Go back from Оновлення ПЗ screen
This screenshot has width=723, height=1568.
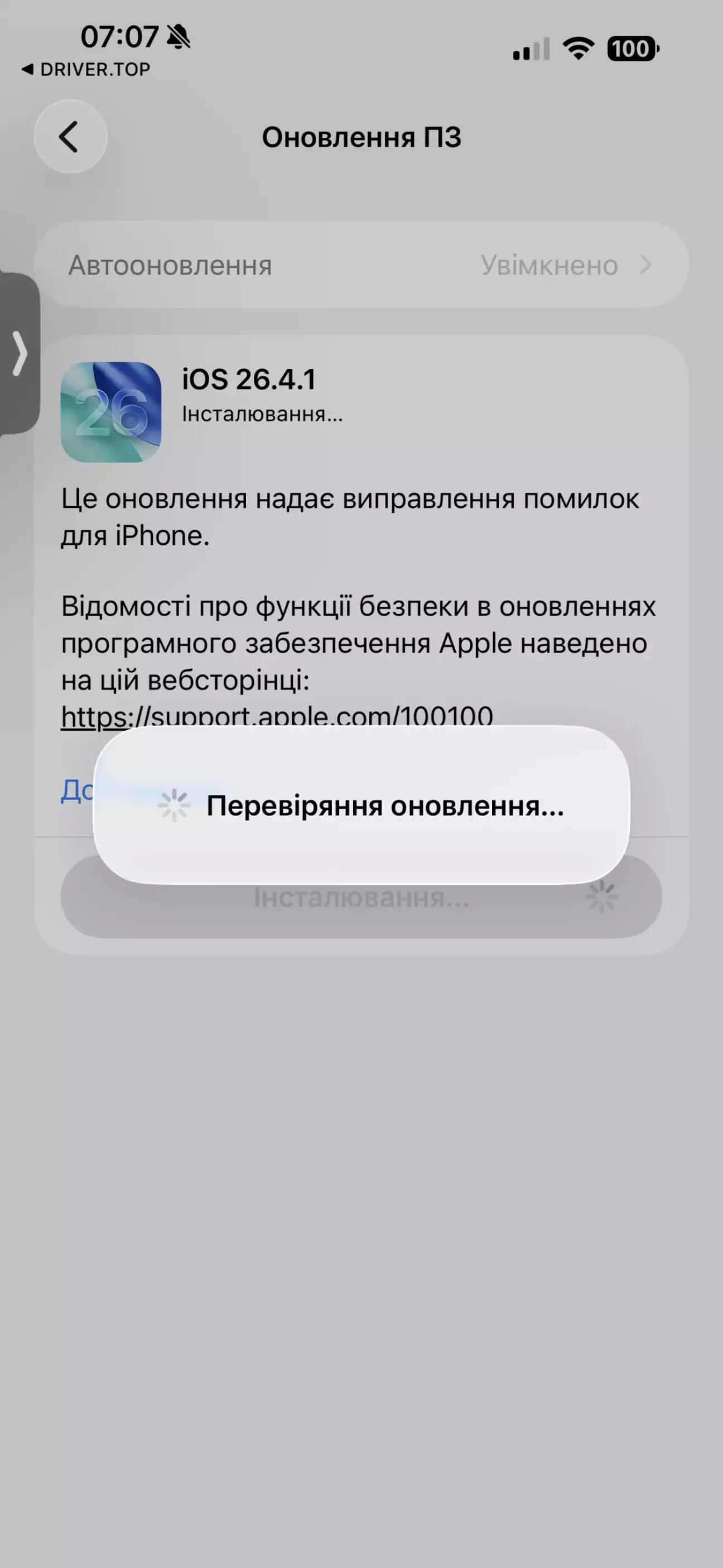[70, 136]
